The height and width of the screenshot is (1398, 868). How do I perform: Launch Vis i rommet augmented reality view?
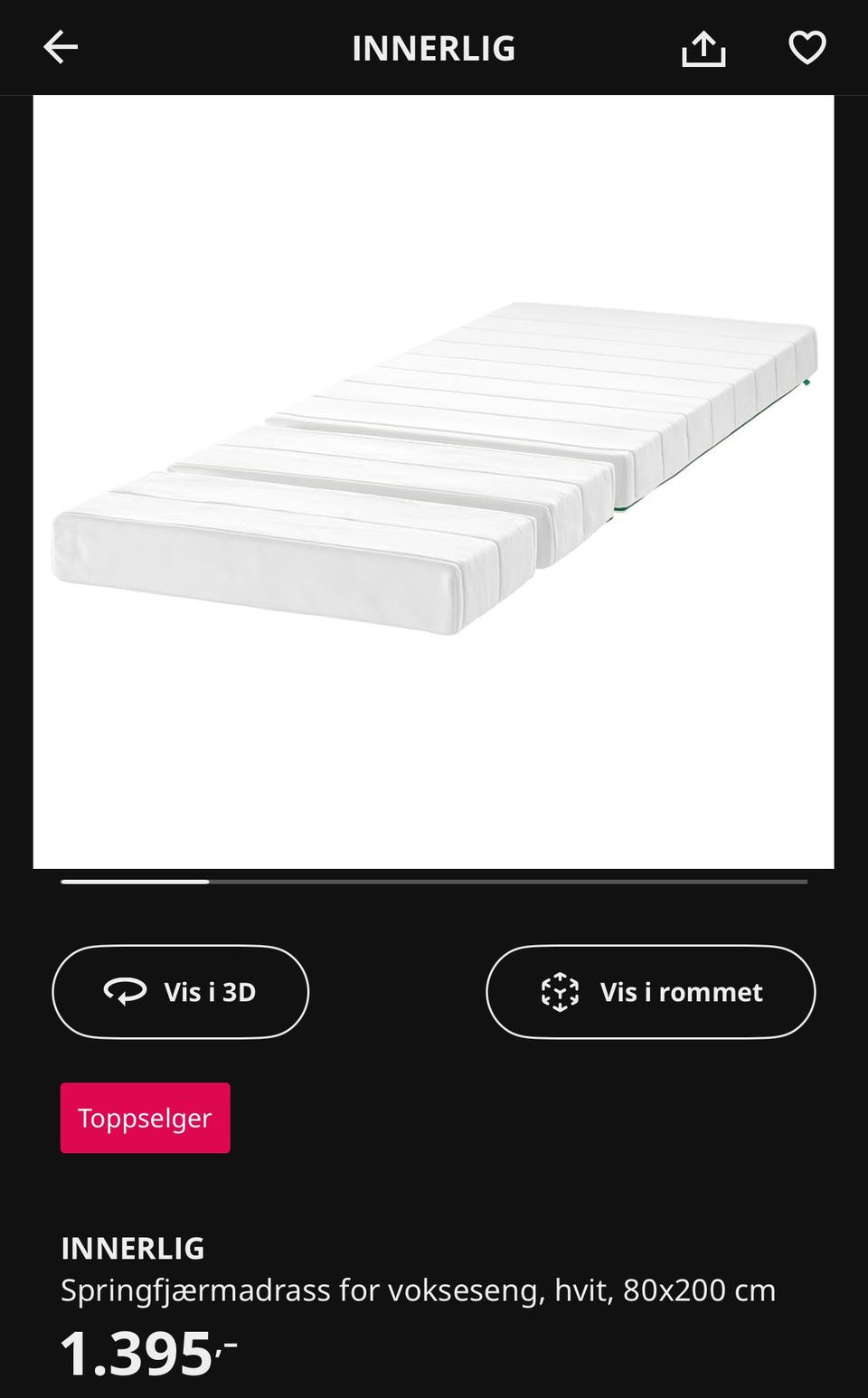pos(650,991)
